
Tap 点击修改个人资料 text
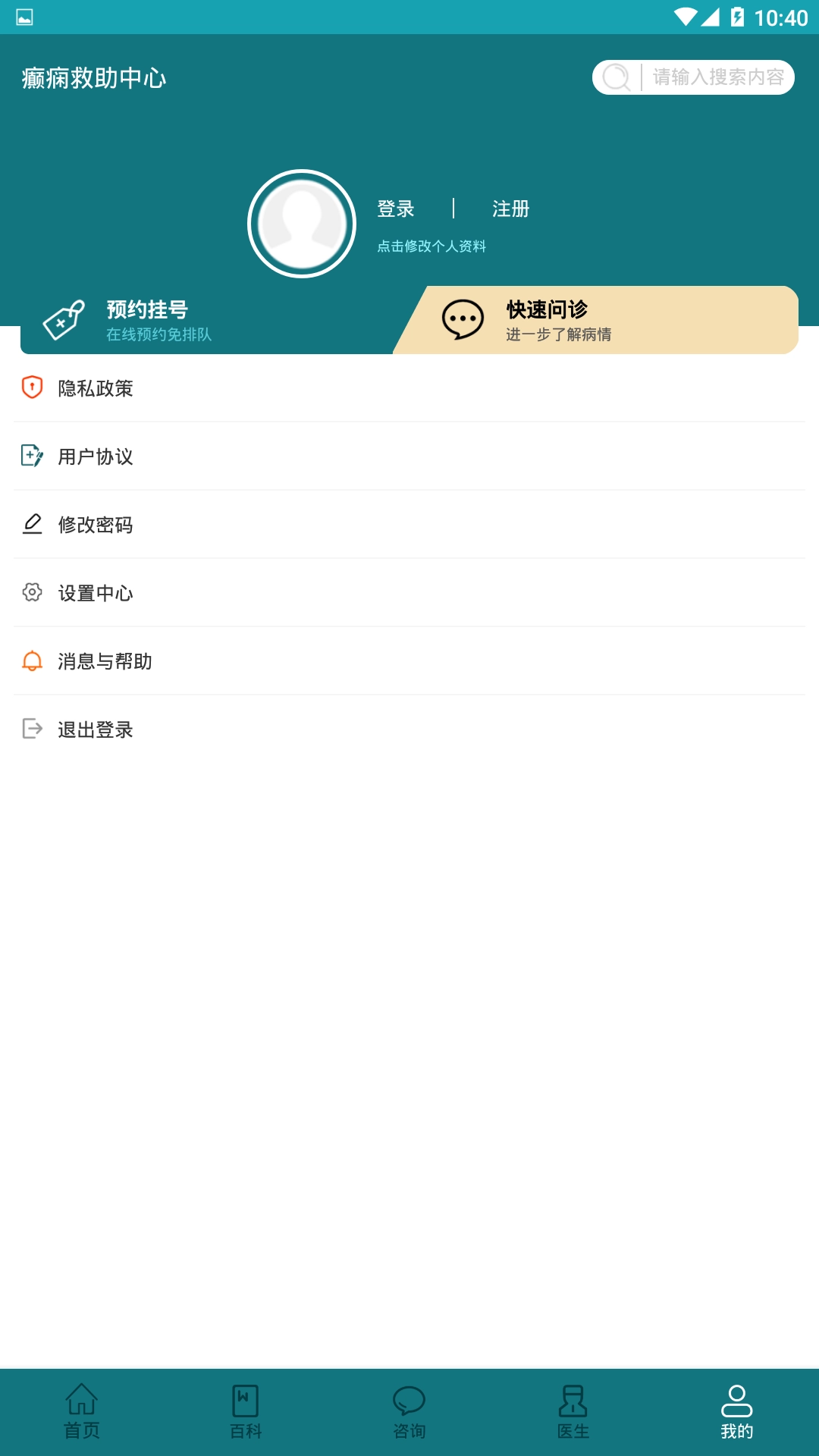(431, 247)
